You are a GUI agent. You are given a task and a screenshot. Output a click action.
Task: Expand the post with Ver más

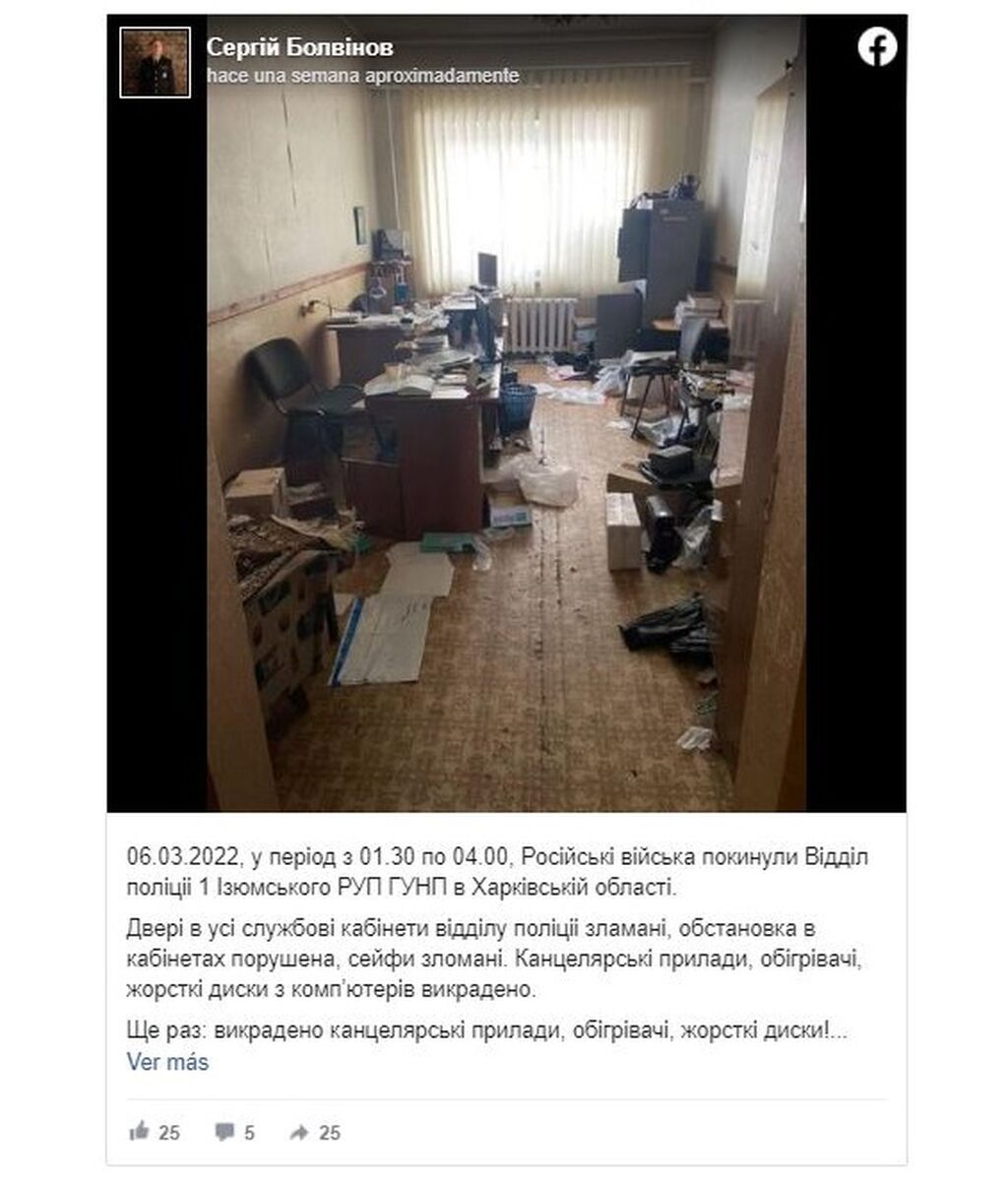coord(167,1062)
